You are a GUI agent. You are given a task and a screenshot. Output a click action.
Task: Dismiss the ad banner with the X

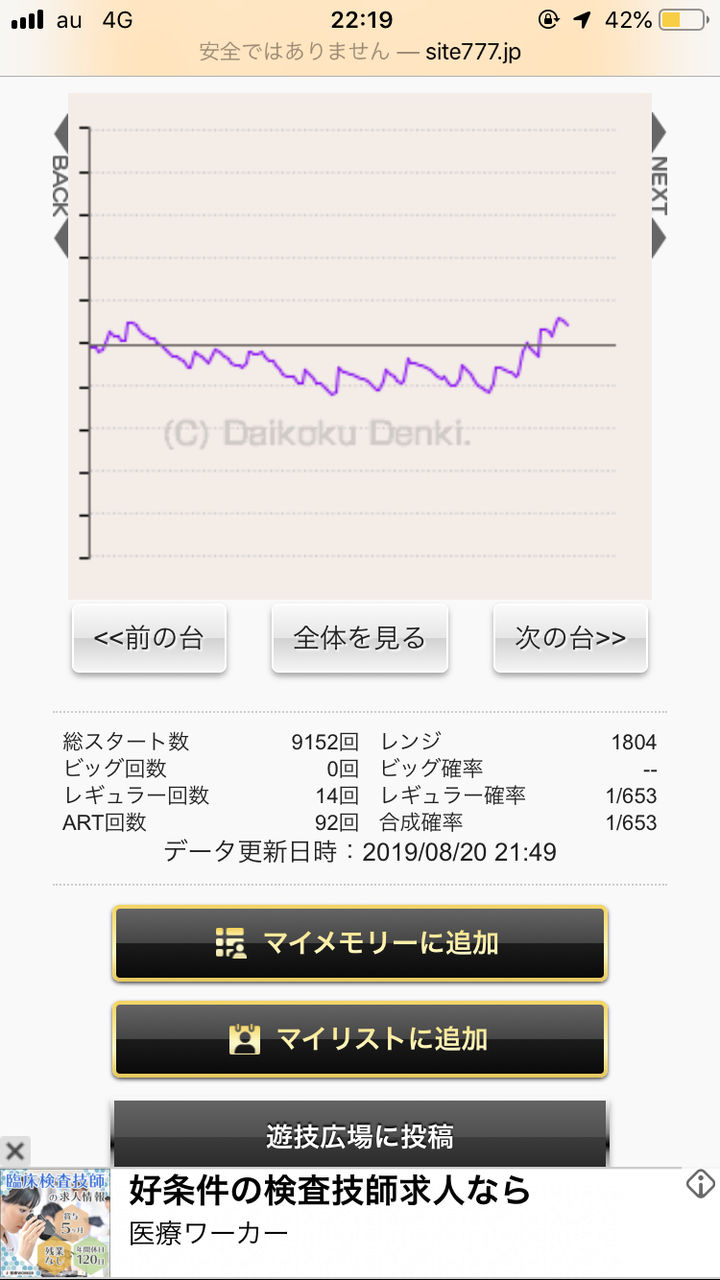(x=15, y=1150)
